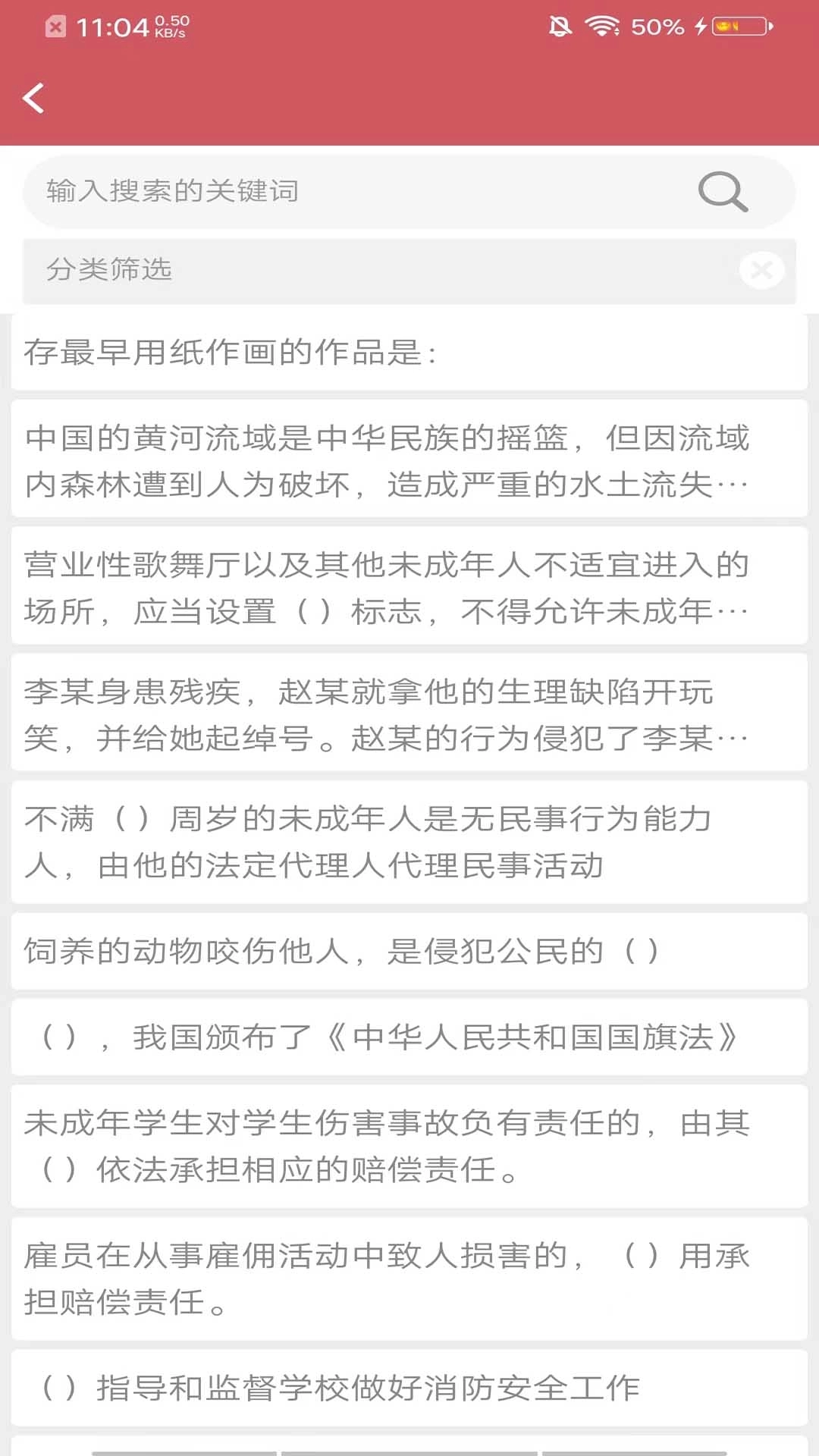The image size is (819, 1456).
Task: Tap the battery indicator in the status bar
Action: pyautogui.click(x=737, y=25)
